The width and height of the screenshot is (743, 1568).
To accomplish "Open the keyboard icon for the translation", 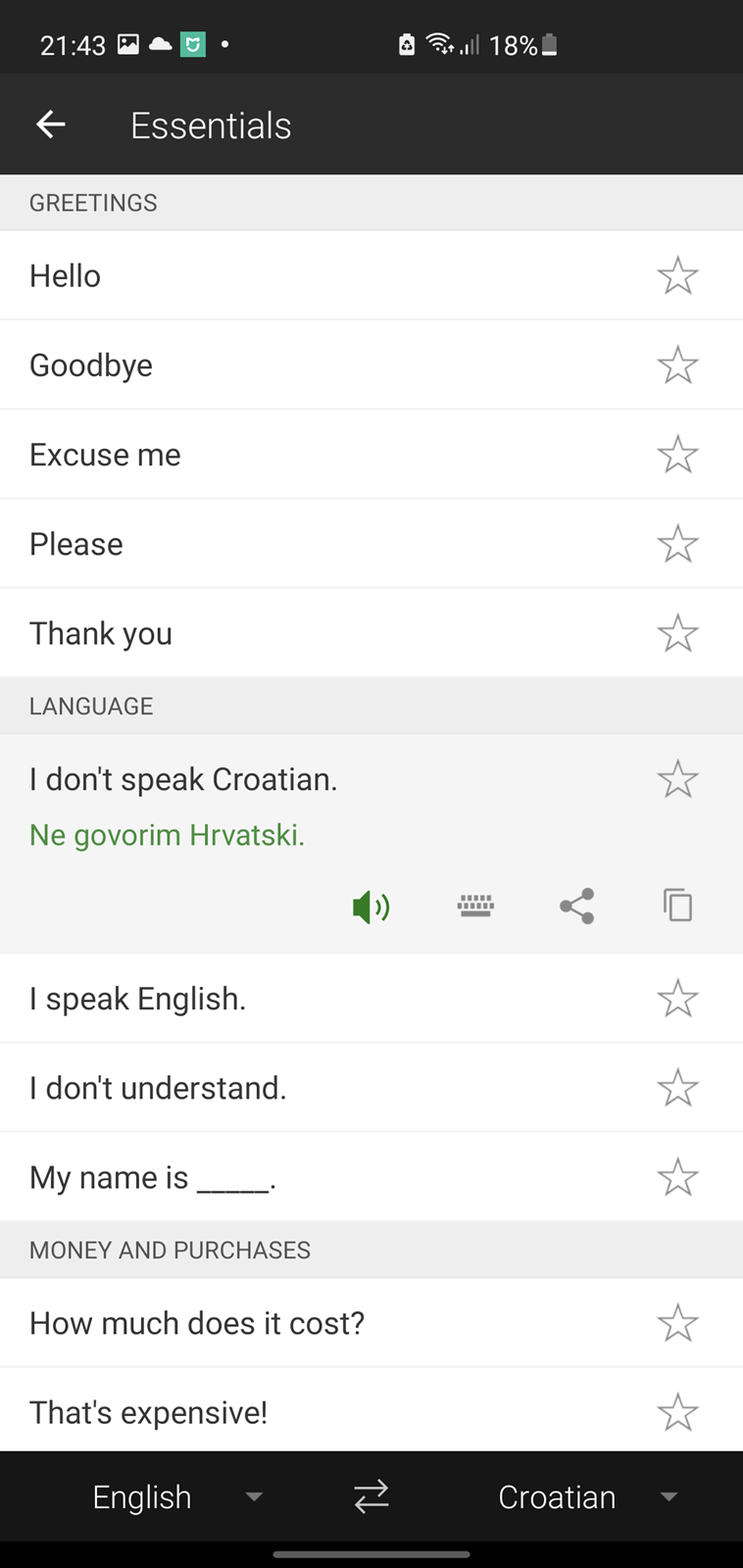I will 475,906.
